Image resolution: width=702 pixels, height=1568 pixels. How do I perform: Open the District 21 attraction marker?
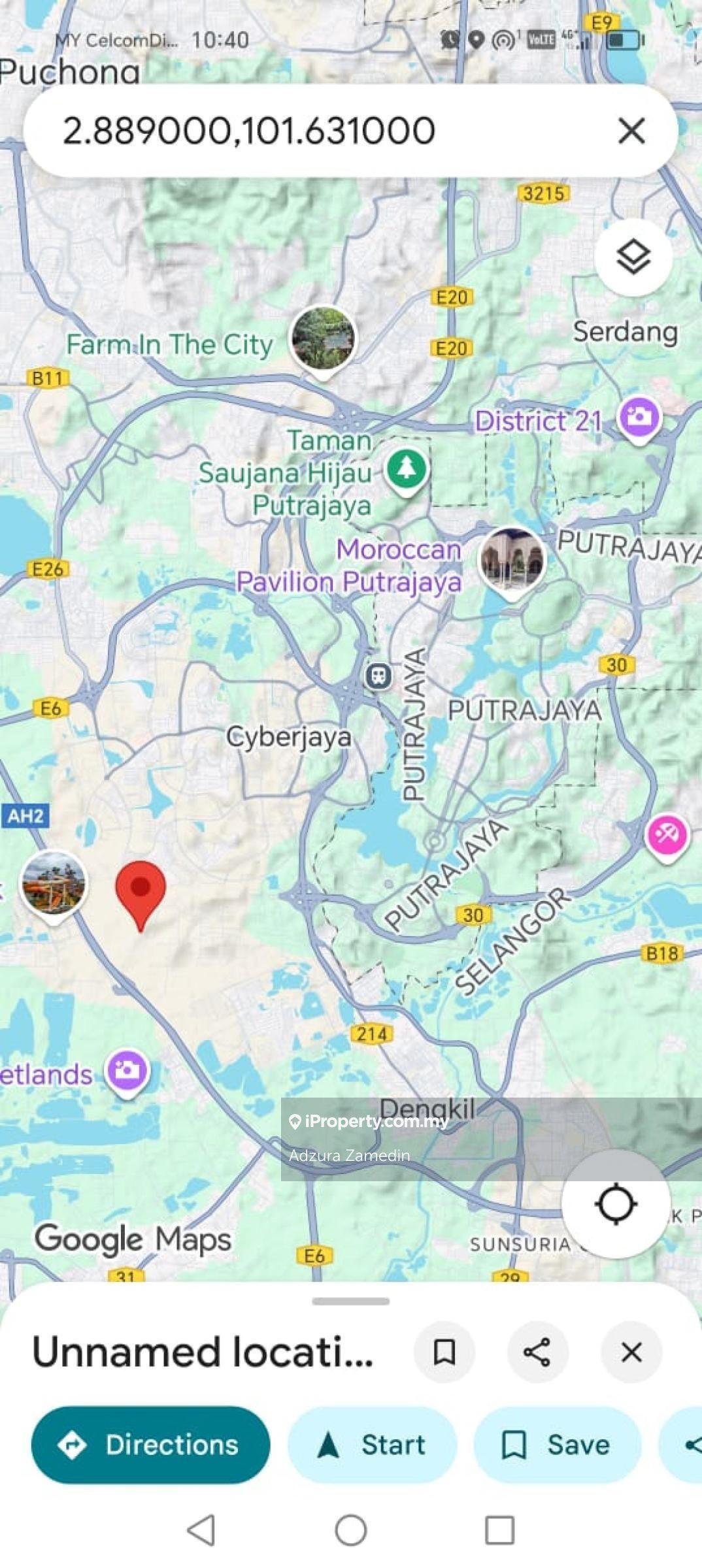point(639,417)
